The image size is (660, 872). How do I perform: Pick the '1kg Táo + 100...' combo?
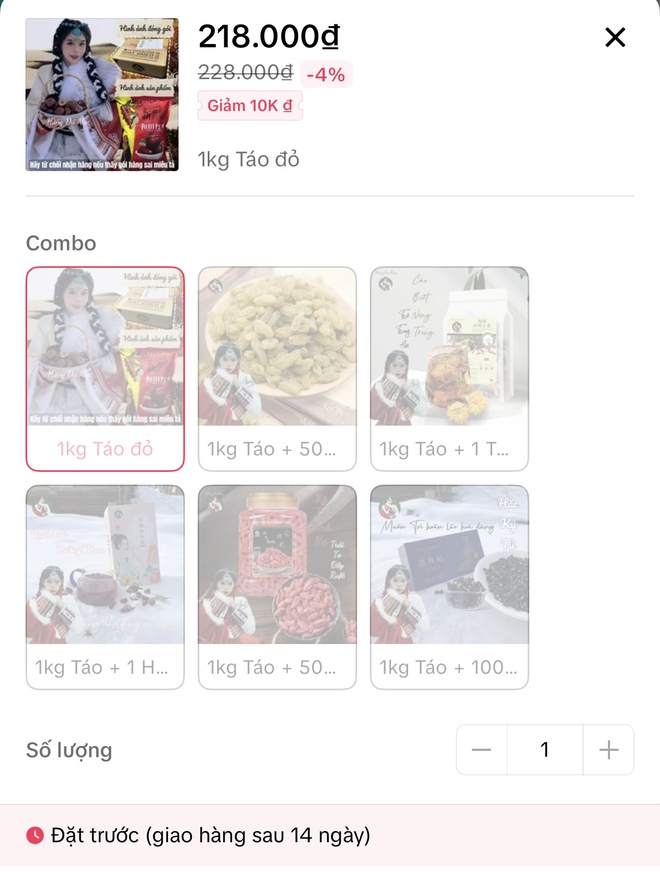tap(449, 587)
